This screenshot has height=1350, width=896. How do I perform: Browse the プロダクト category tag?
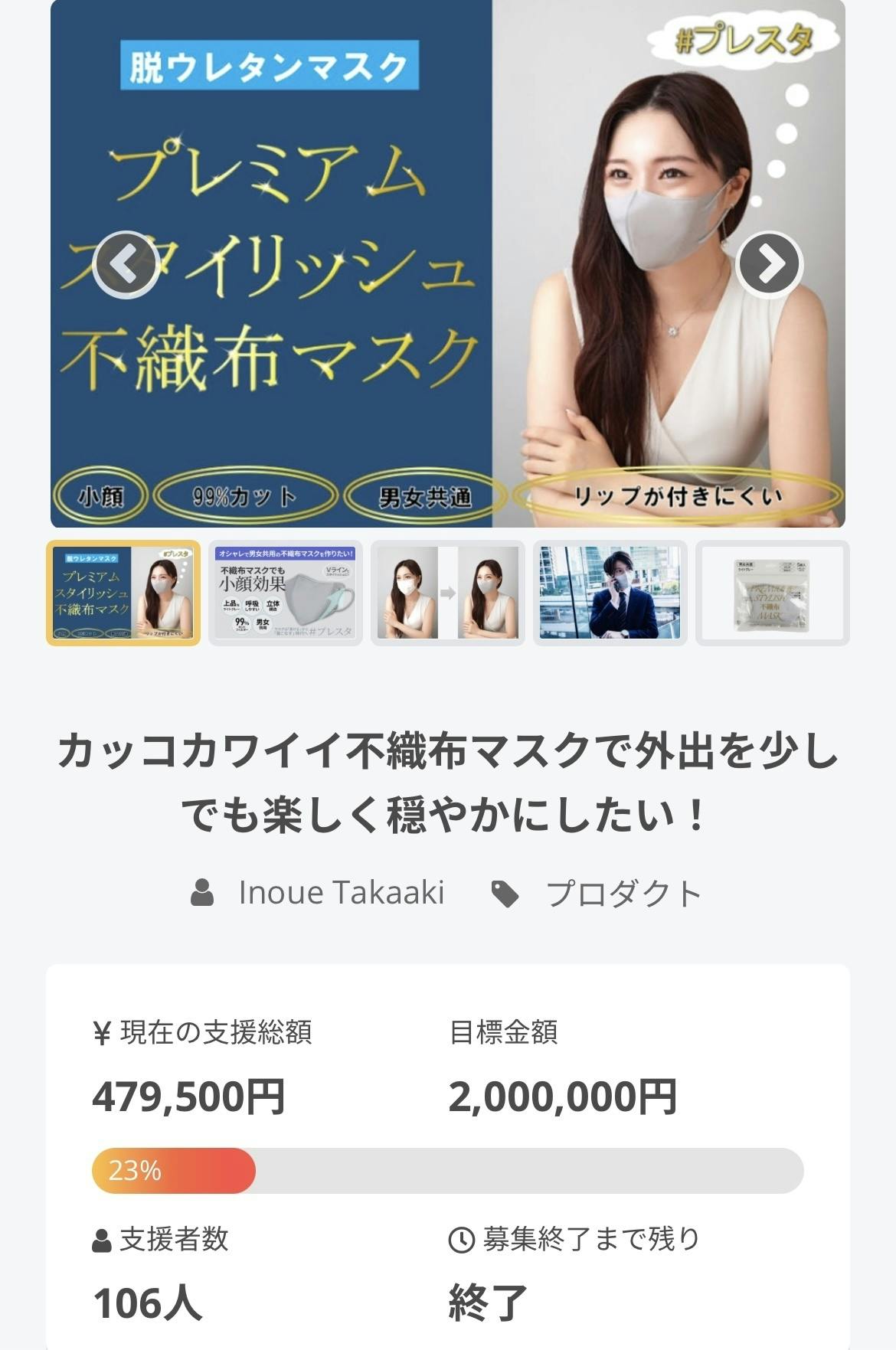622,894
